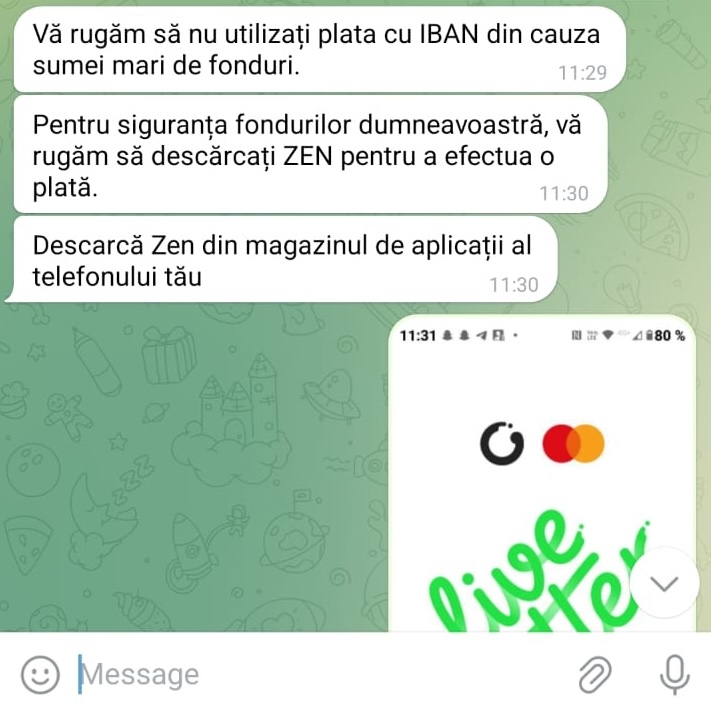
Task: Attach a file with the paperclip
Action: coord(596,676)
